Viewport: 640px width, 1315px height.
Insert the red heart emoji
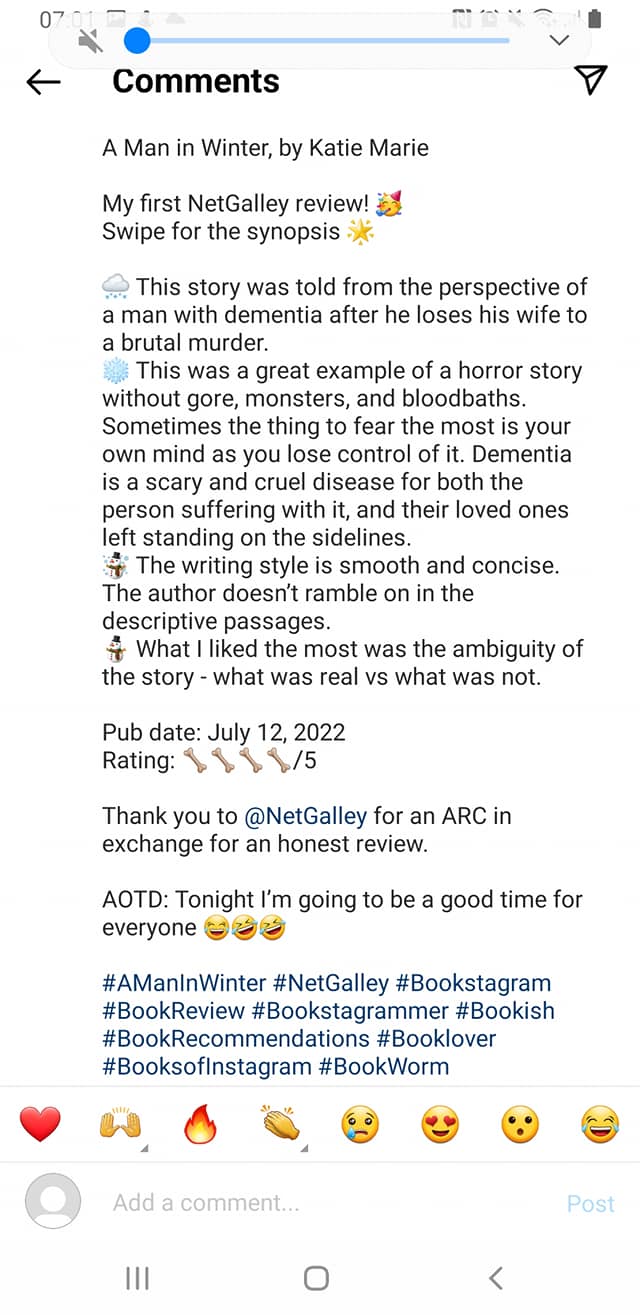pyautogui.click(x=41, y=1126)
